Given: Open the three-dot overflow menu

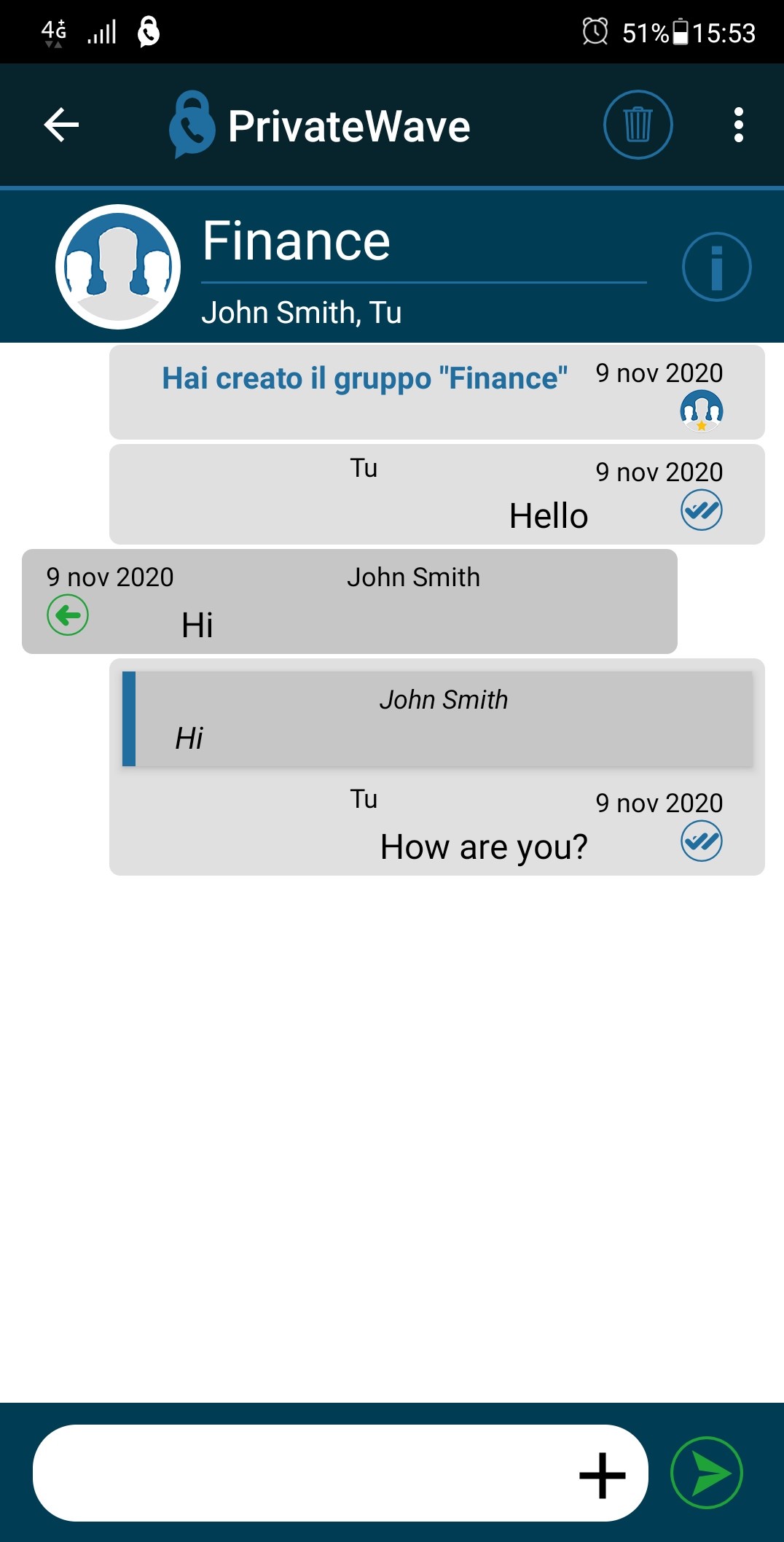Looking at the screenshot, I should pos(738,125).
